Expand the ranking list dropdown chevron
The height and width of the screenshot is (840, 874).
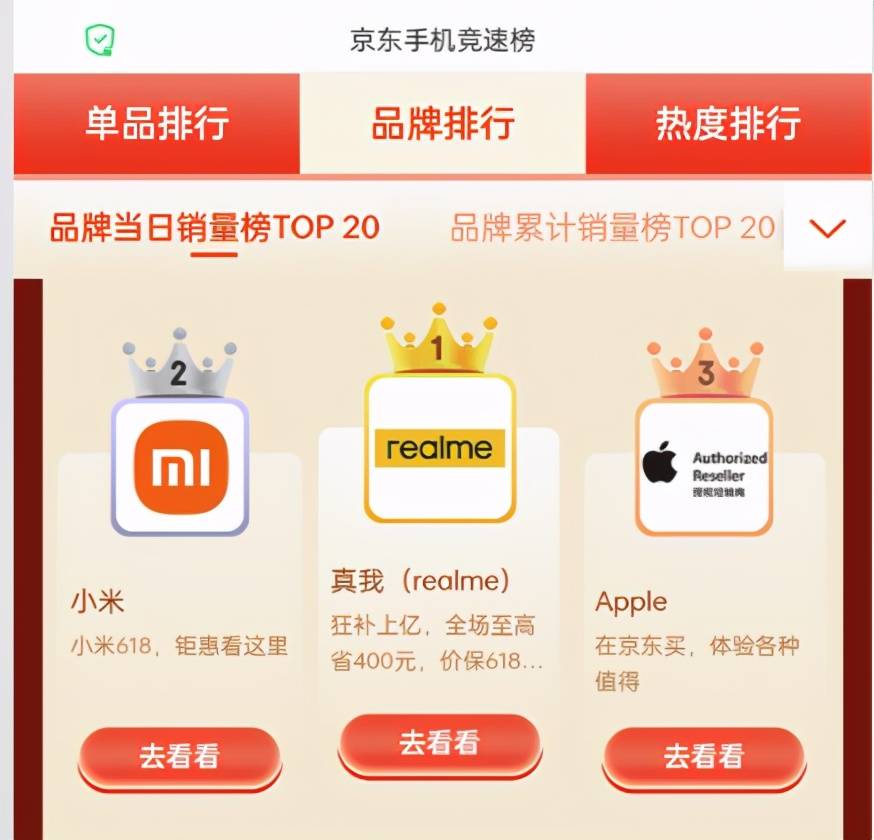(x=828, y=230)
